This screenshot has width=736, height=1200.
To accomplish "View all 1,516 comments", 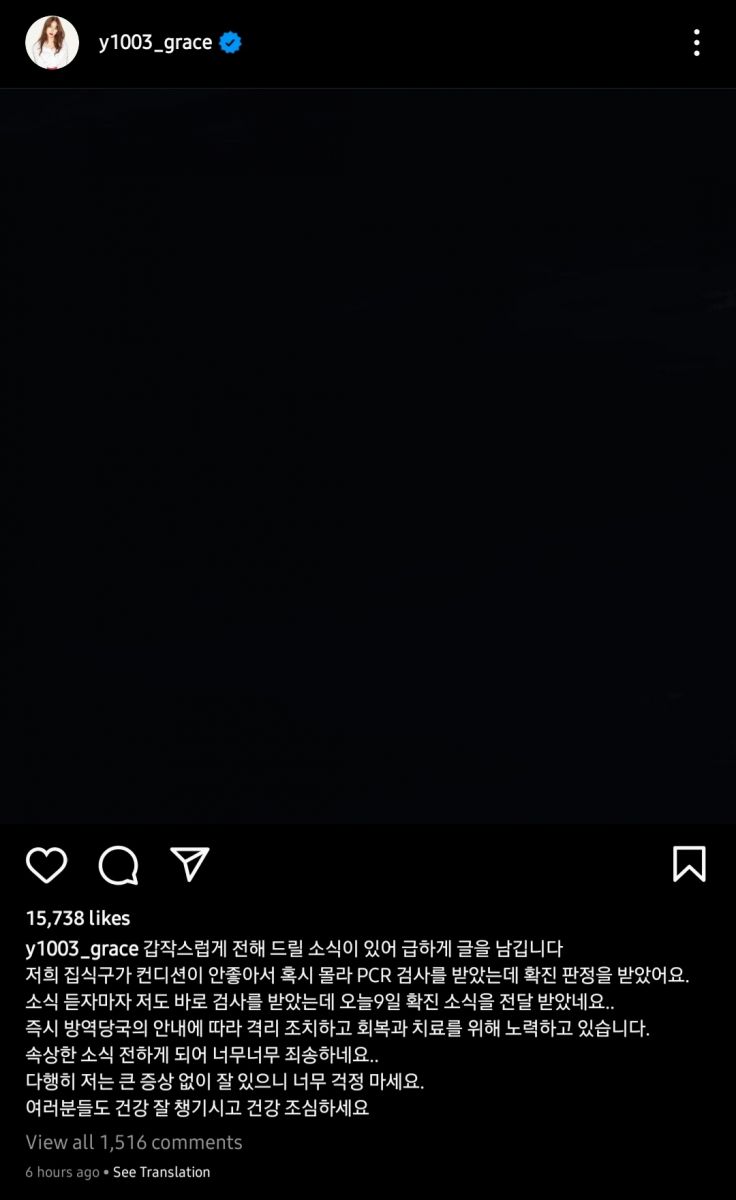I will pyautogui.click(x=134, y=1142).
